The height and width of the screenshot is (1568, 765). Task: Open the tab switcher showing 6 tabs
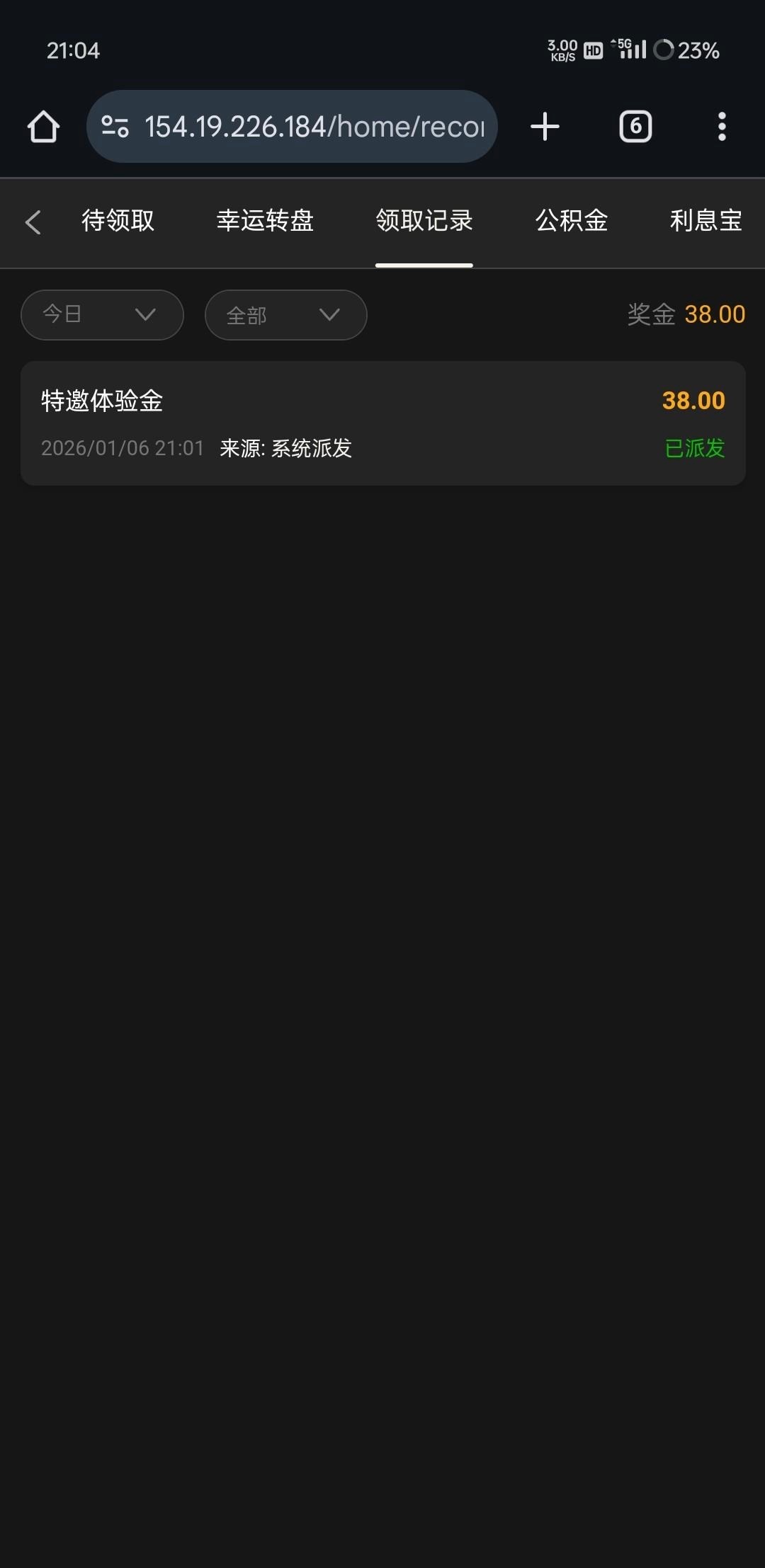point(635,127)
